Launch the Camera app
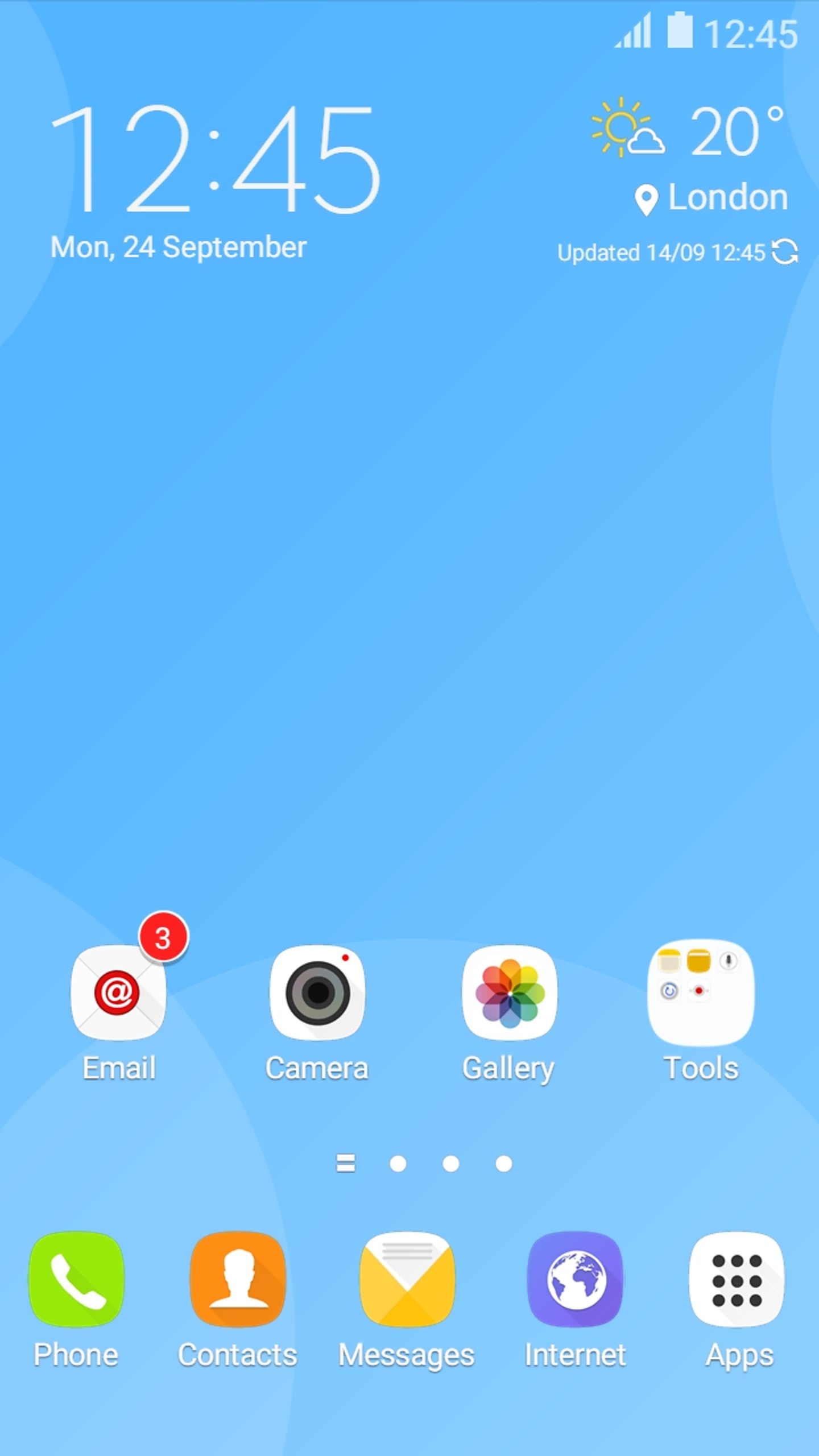The height and width of the screenshot is (1456, 819). tap(317, 993)
